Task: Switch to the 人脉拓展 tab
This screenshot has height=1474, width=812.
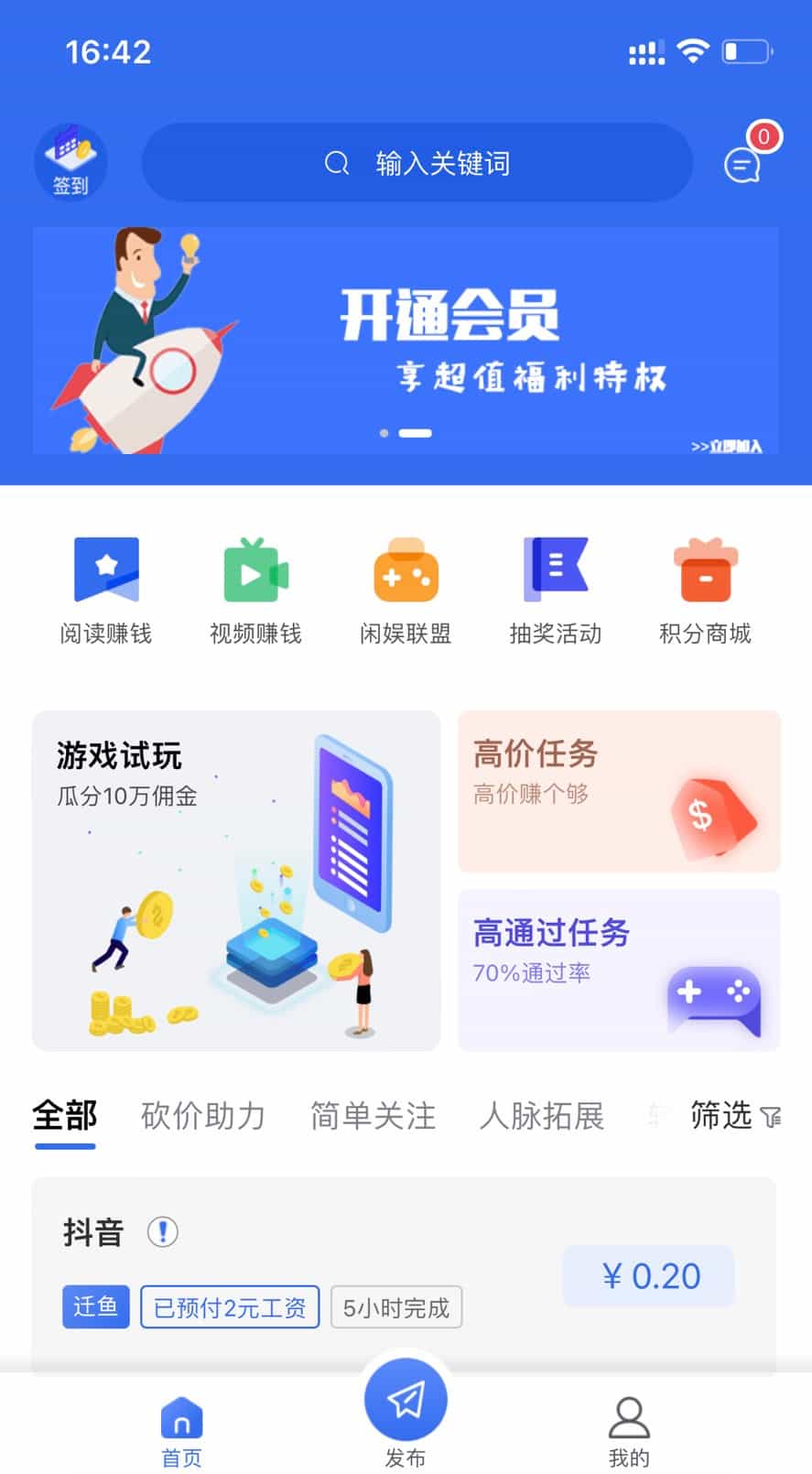Action: point(542,1116)
